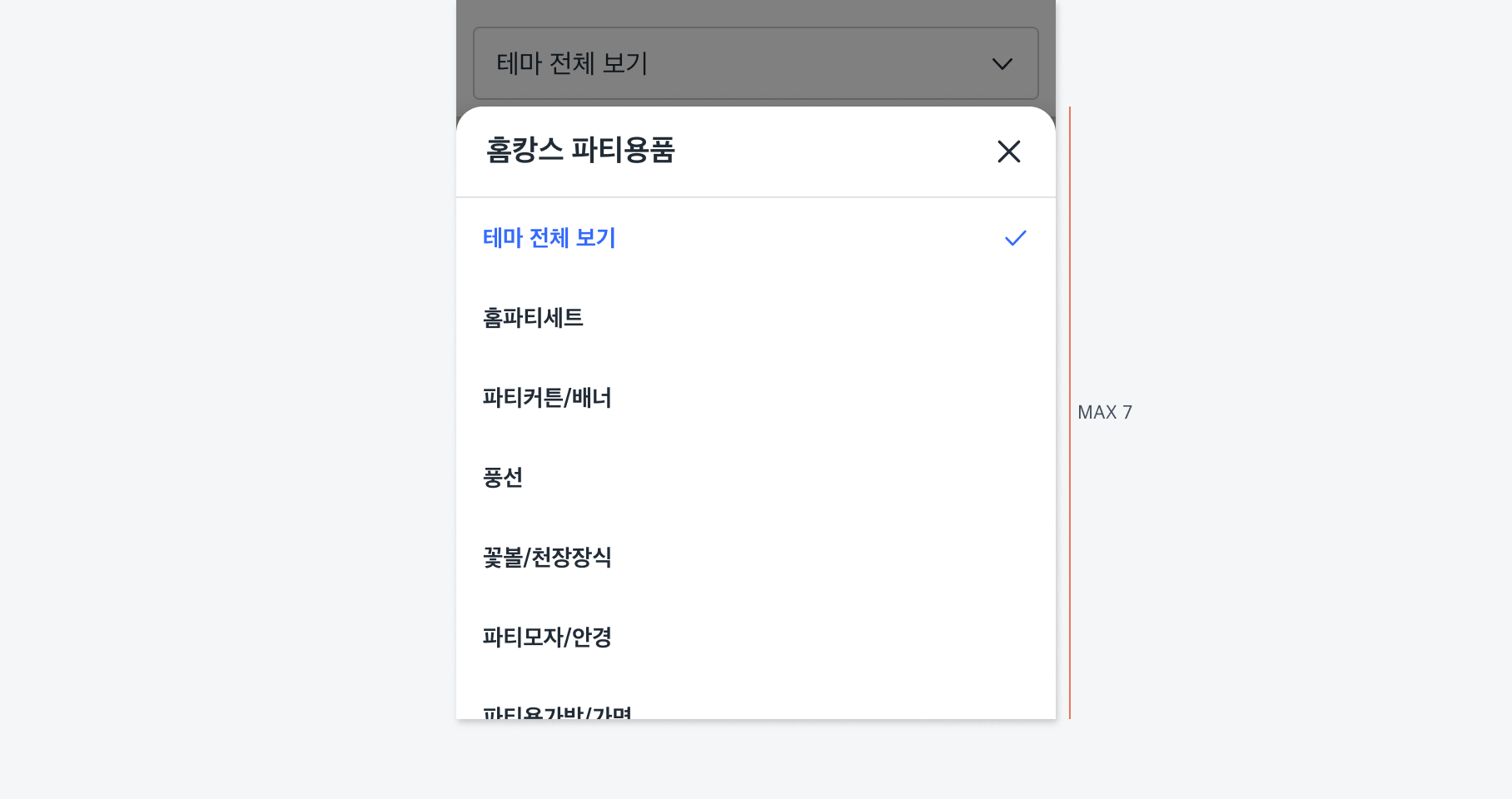Select 파티커튼/배너 from the list
Screen dimensions: 1512x799
pos(547,398)
